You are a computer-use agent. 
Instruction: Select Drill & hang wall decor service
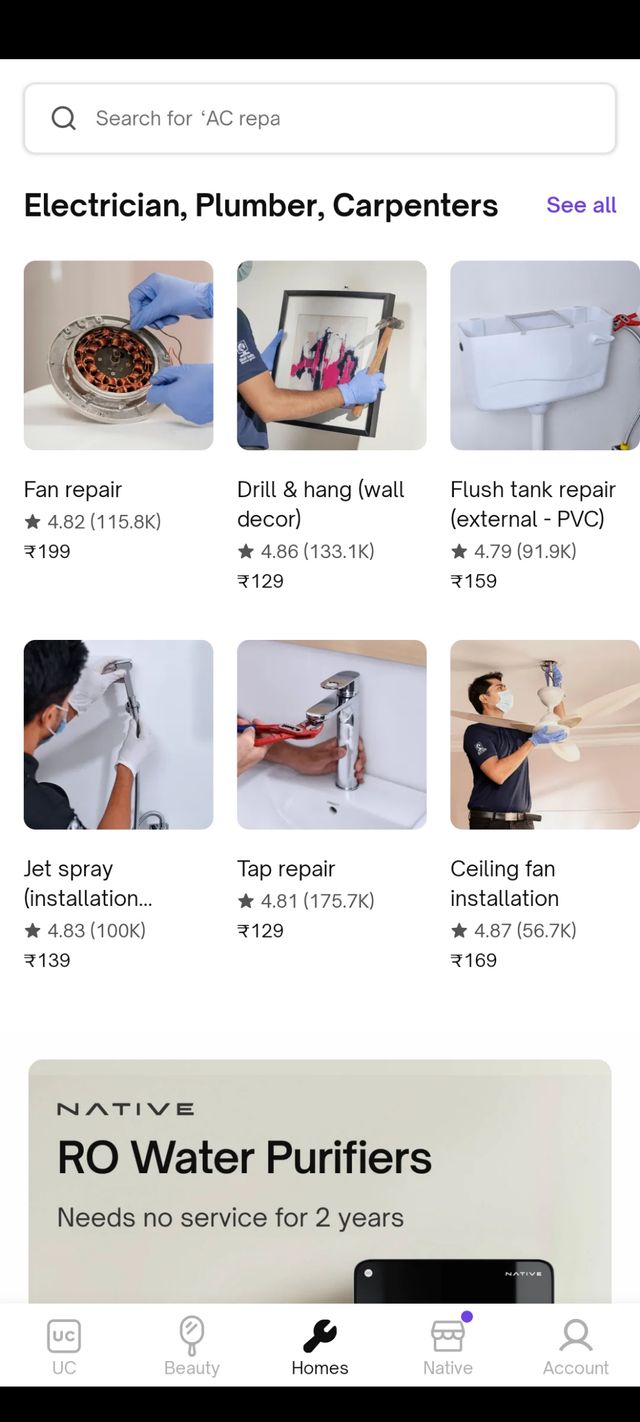[x=331, y=356]
